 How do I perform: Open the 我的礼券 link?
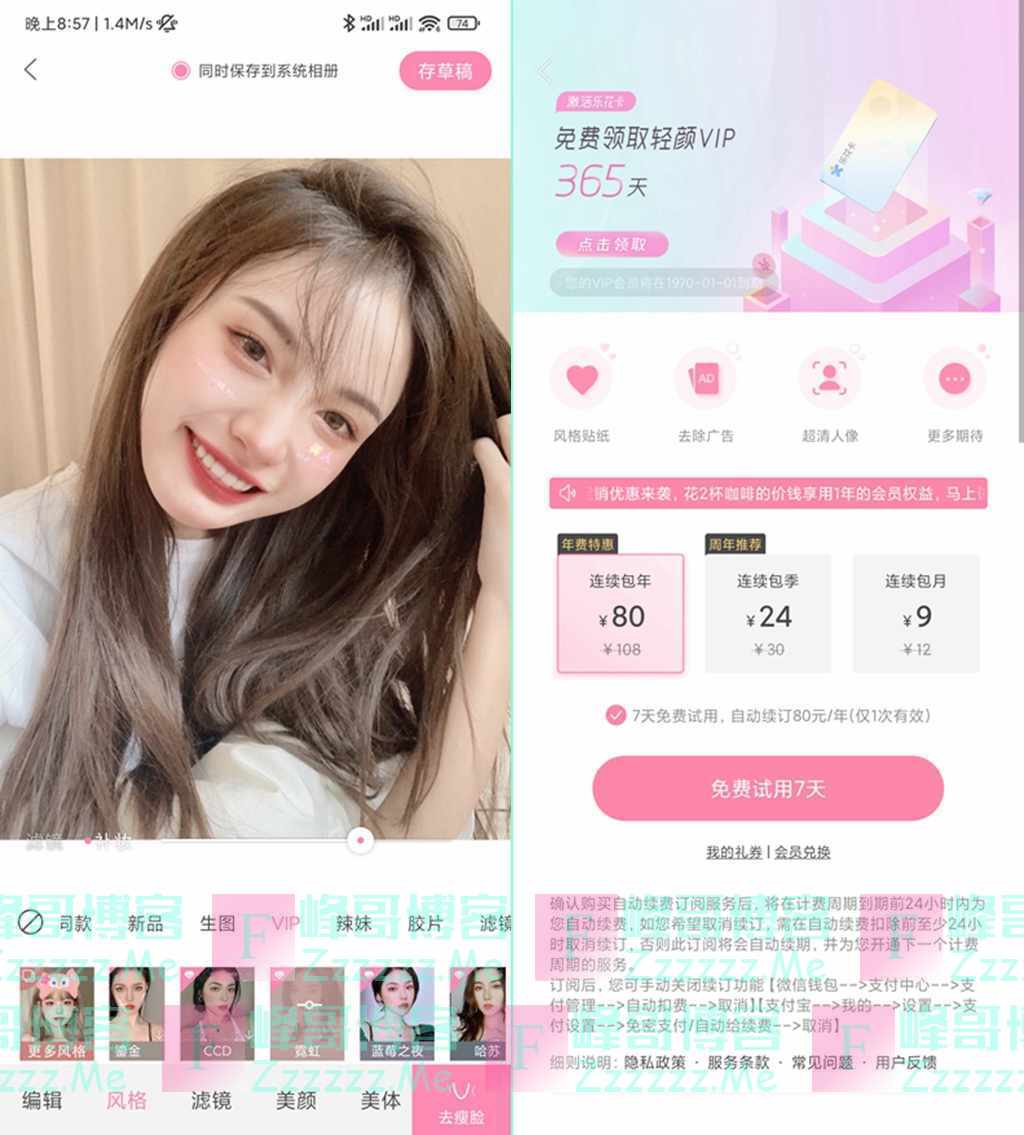pos(733,852)
